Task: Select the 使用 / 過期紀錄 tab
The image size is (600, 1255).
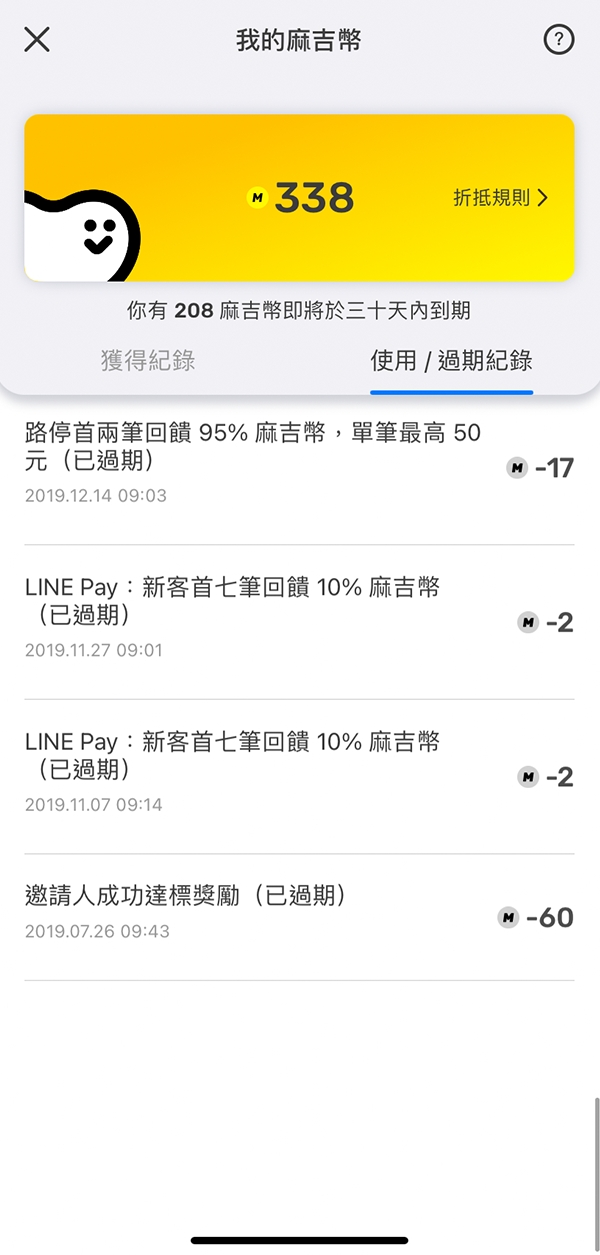Action: (x=451, y=362)
